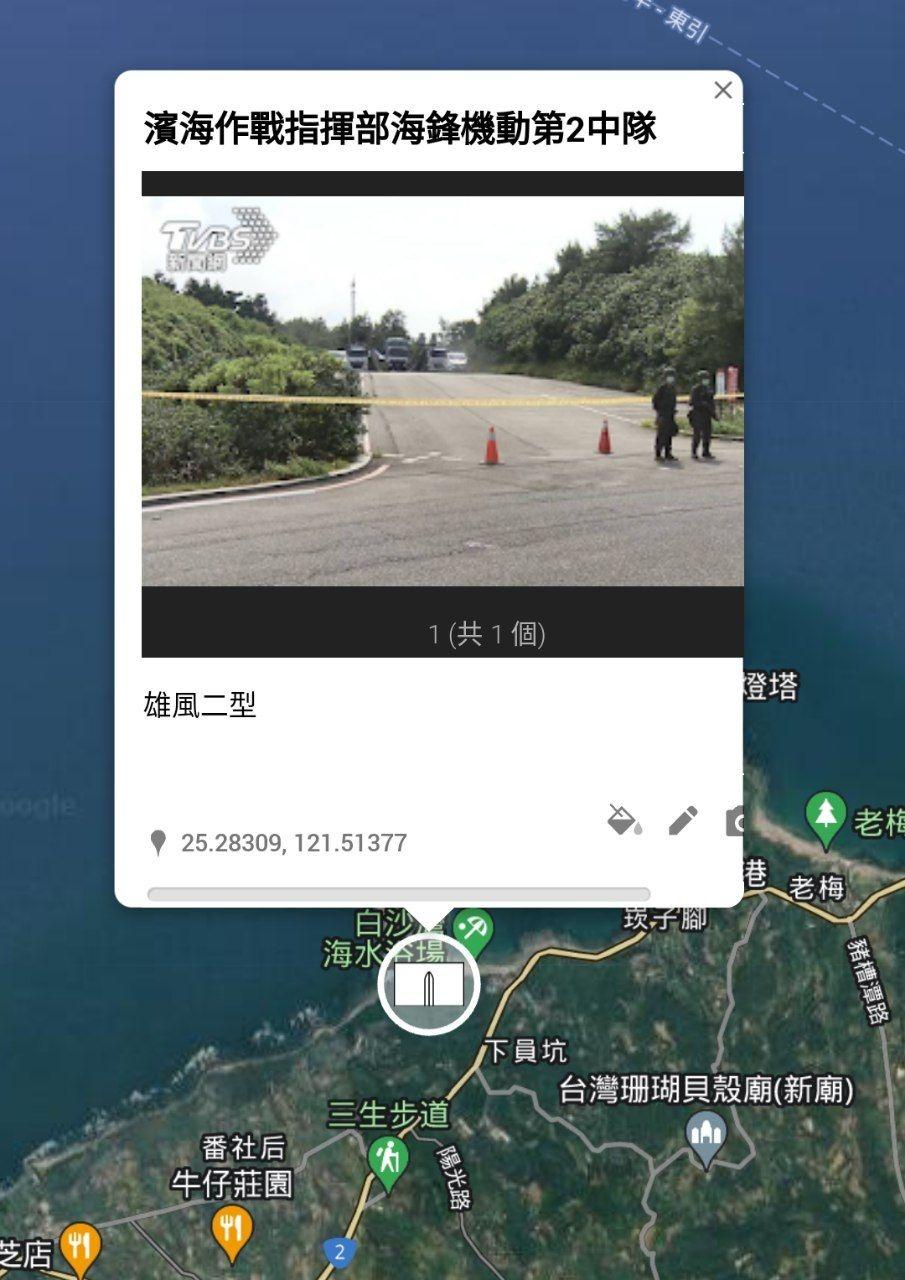Close the place info popup
This screenshot has width=905, height=1280.
click(723, 90)
